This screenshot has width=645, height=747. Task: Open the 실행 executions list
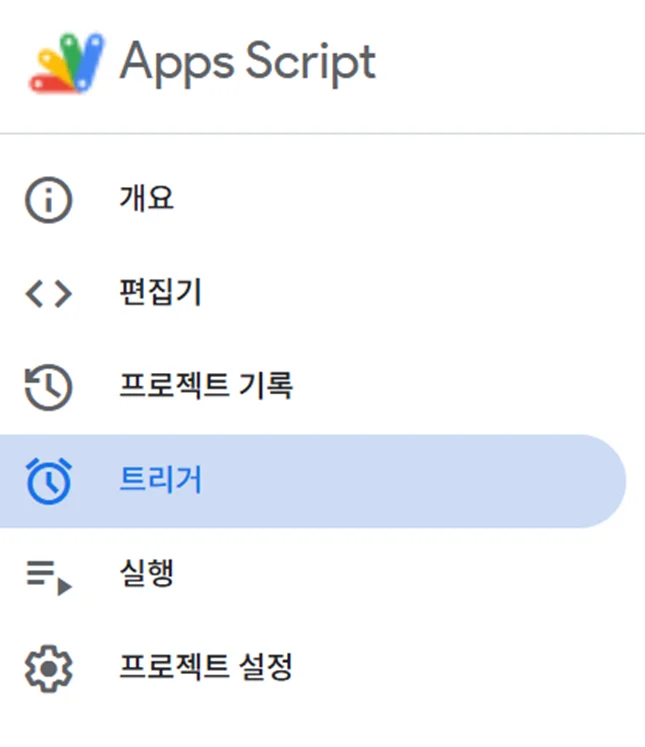pos(146,574)
